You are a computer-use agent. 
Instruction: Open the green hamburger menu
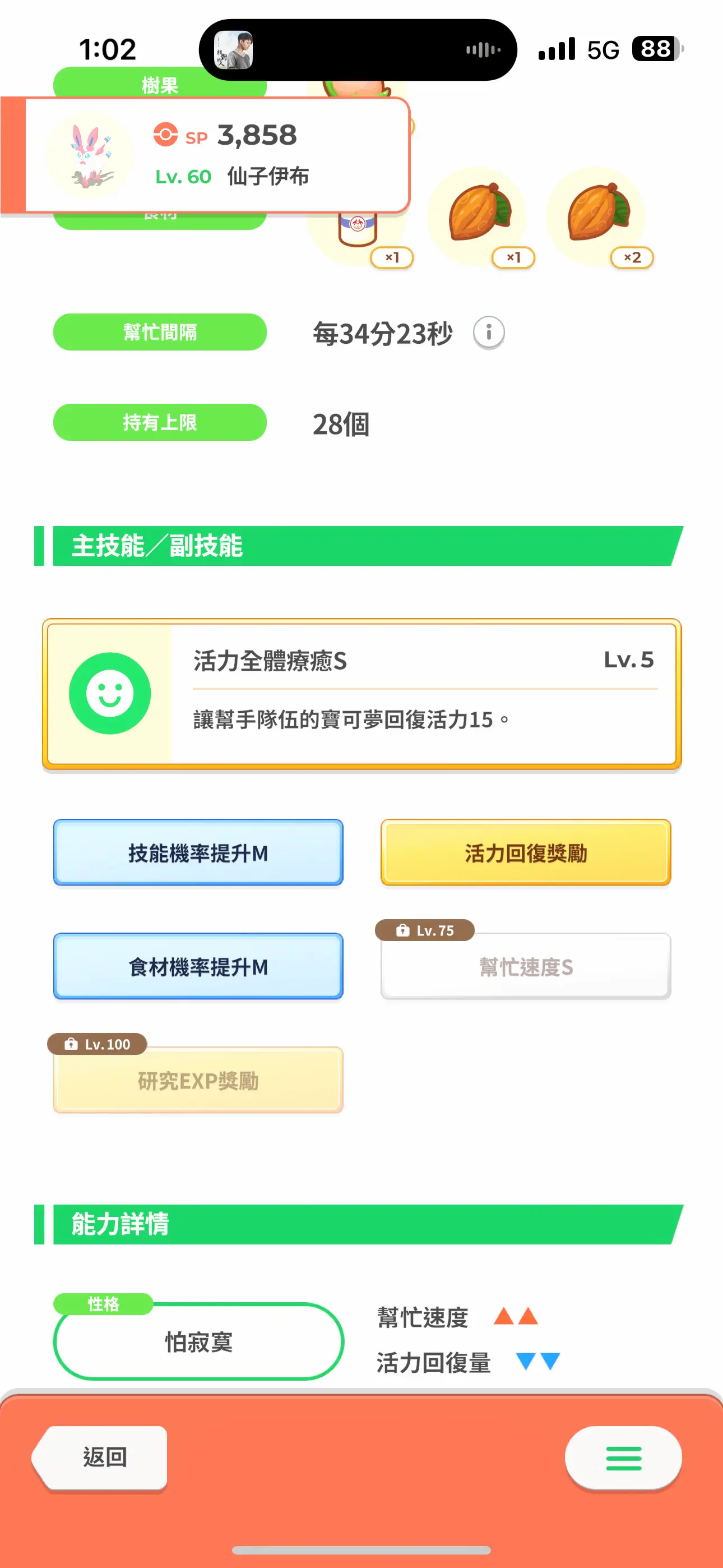[623, 1458]
